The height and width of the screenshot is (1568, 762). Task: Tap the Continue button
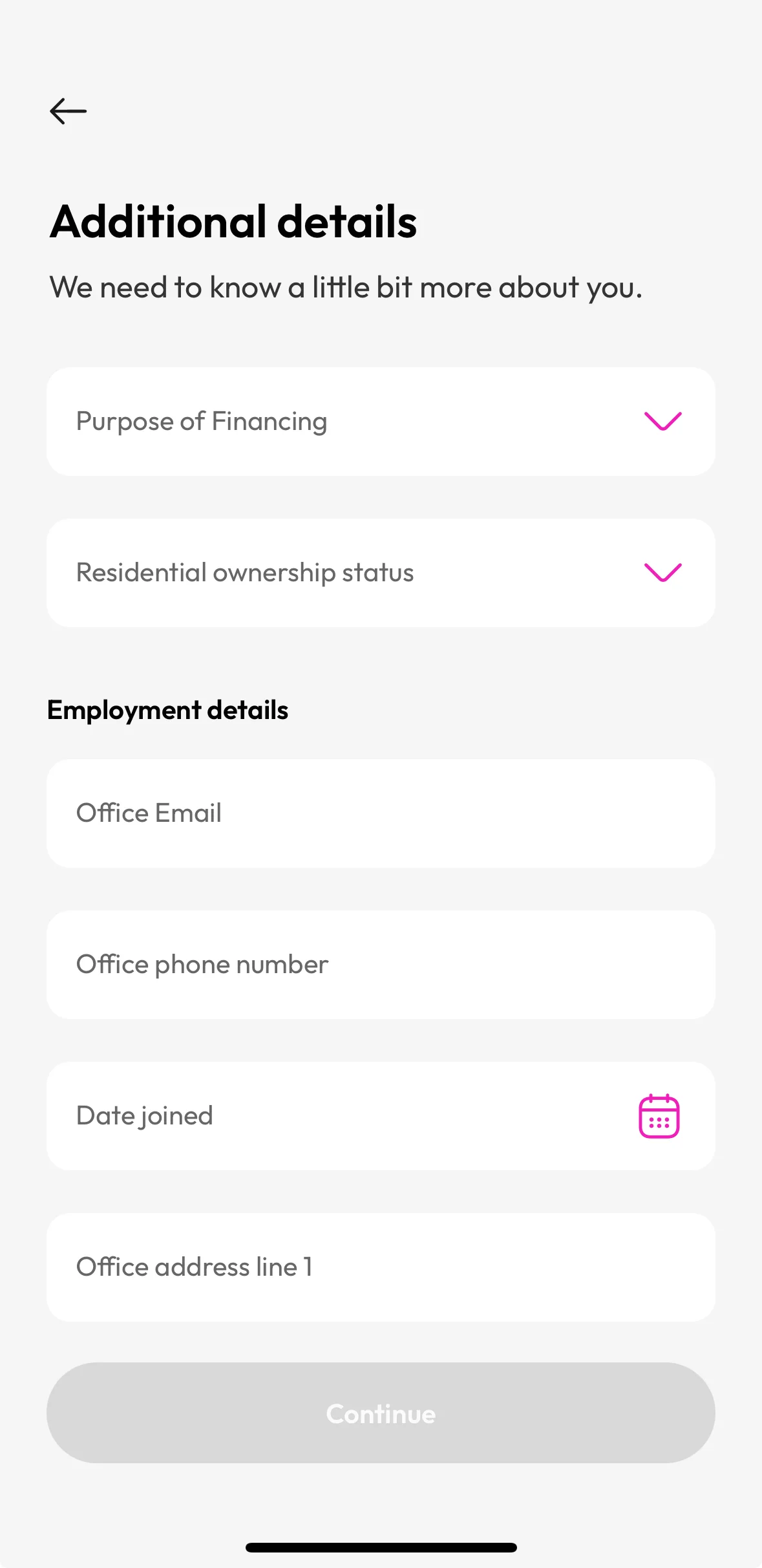click(381, 1413)
